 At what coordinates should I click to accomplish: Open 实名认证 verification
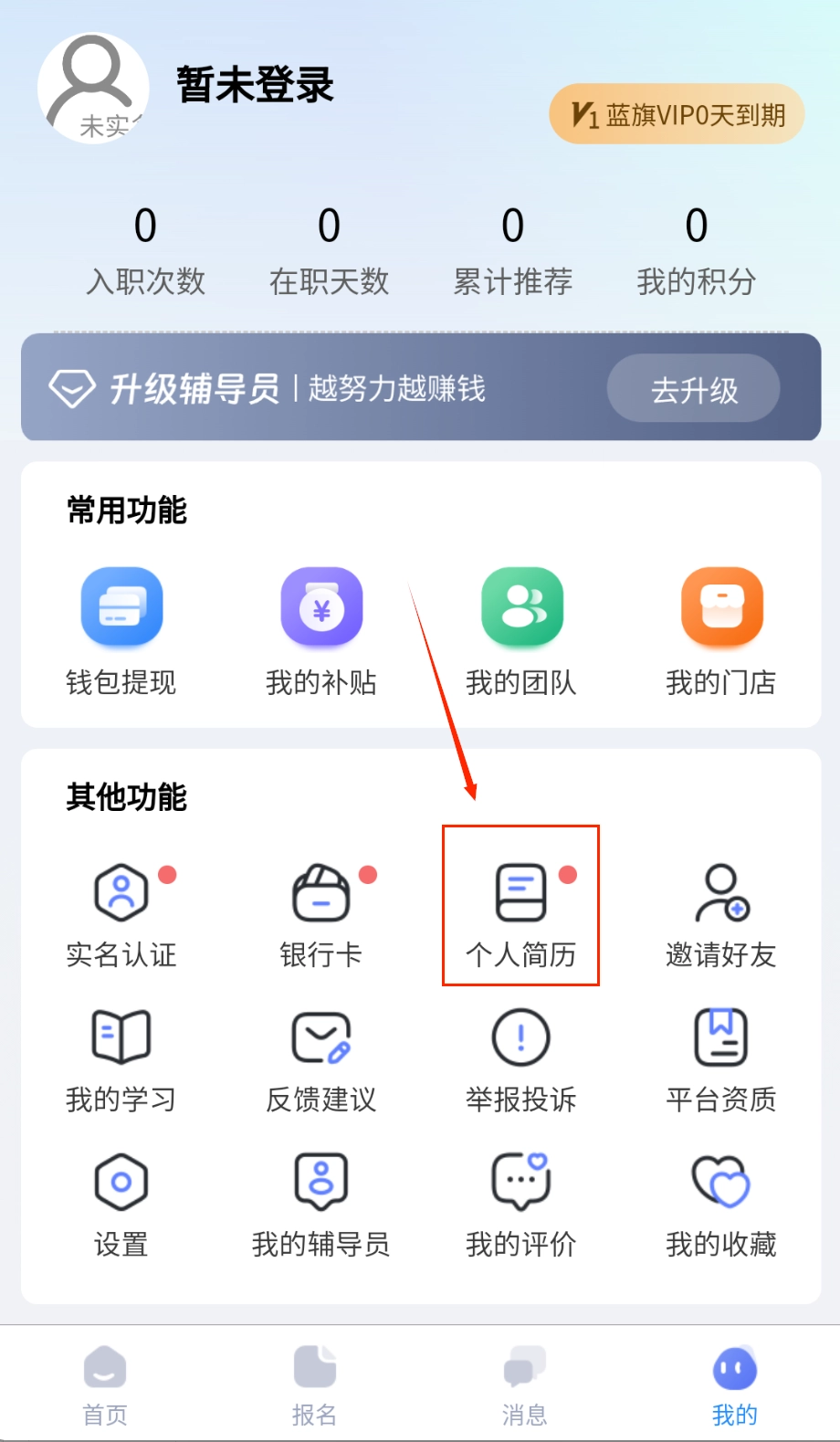121,913
